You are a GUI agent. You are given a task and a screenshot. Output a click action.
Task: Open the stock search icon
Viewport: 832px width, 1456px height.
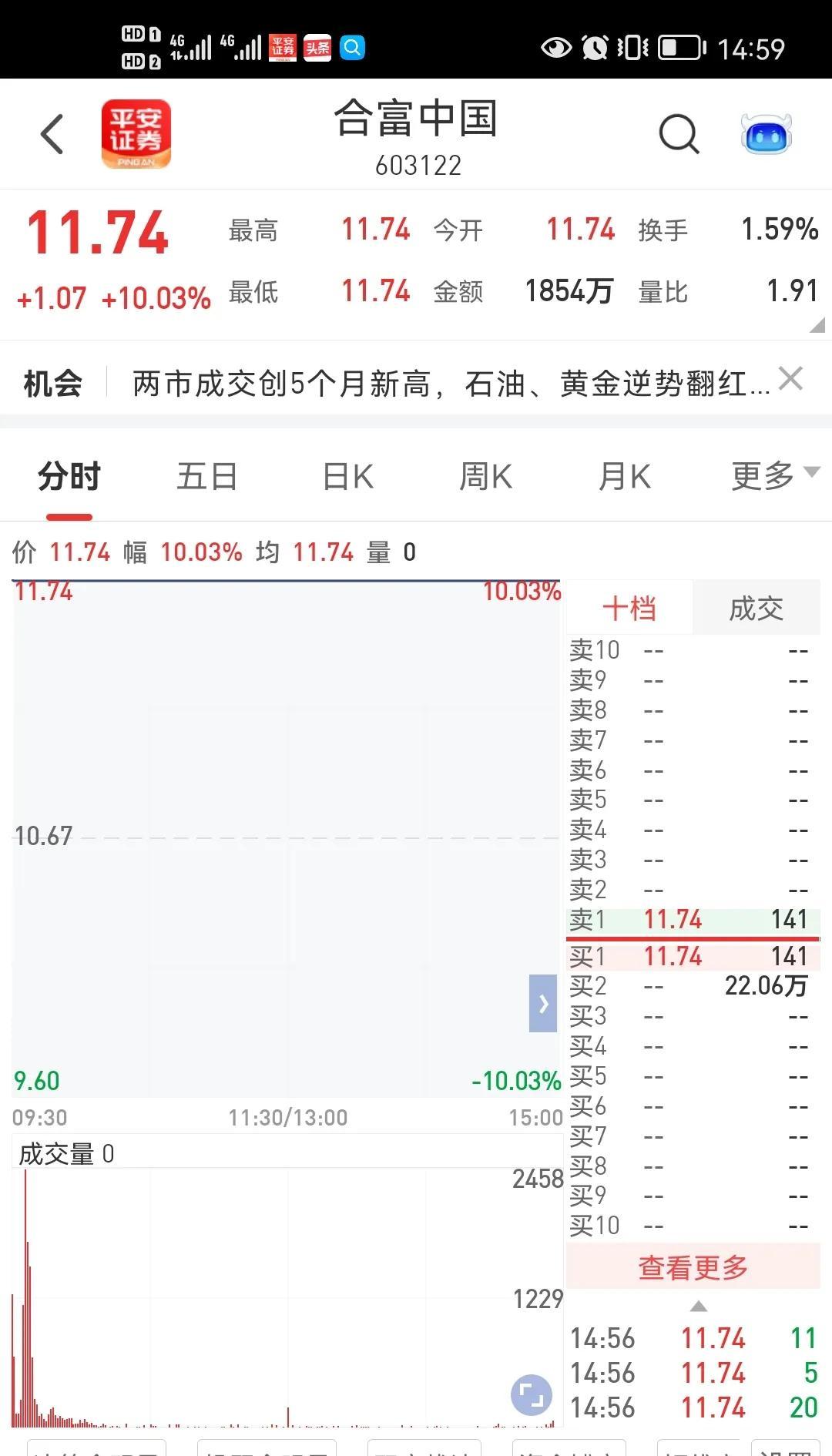(679, 134)
